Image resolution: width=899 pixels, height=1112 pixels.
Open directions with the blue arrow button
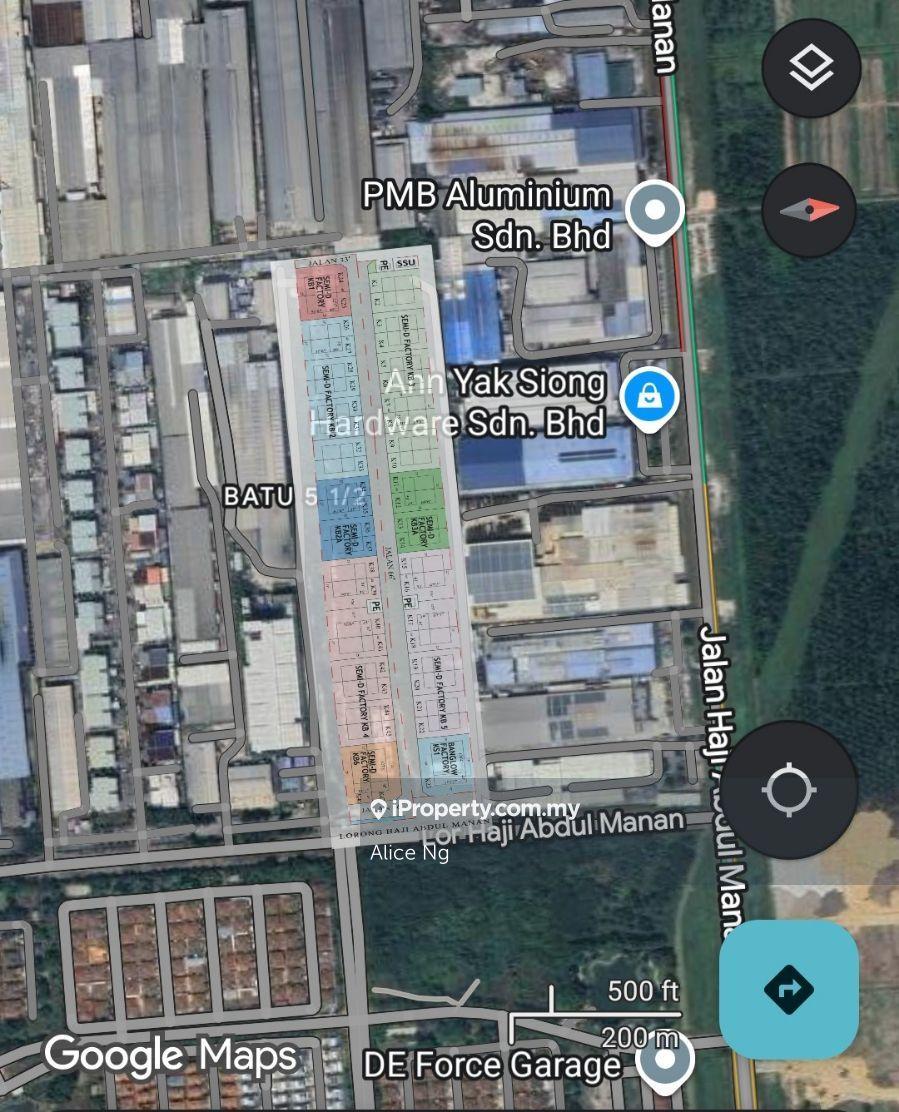tap(789, 989)
